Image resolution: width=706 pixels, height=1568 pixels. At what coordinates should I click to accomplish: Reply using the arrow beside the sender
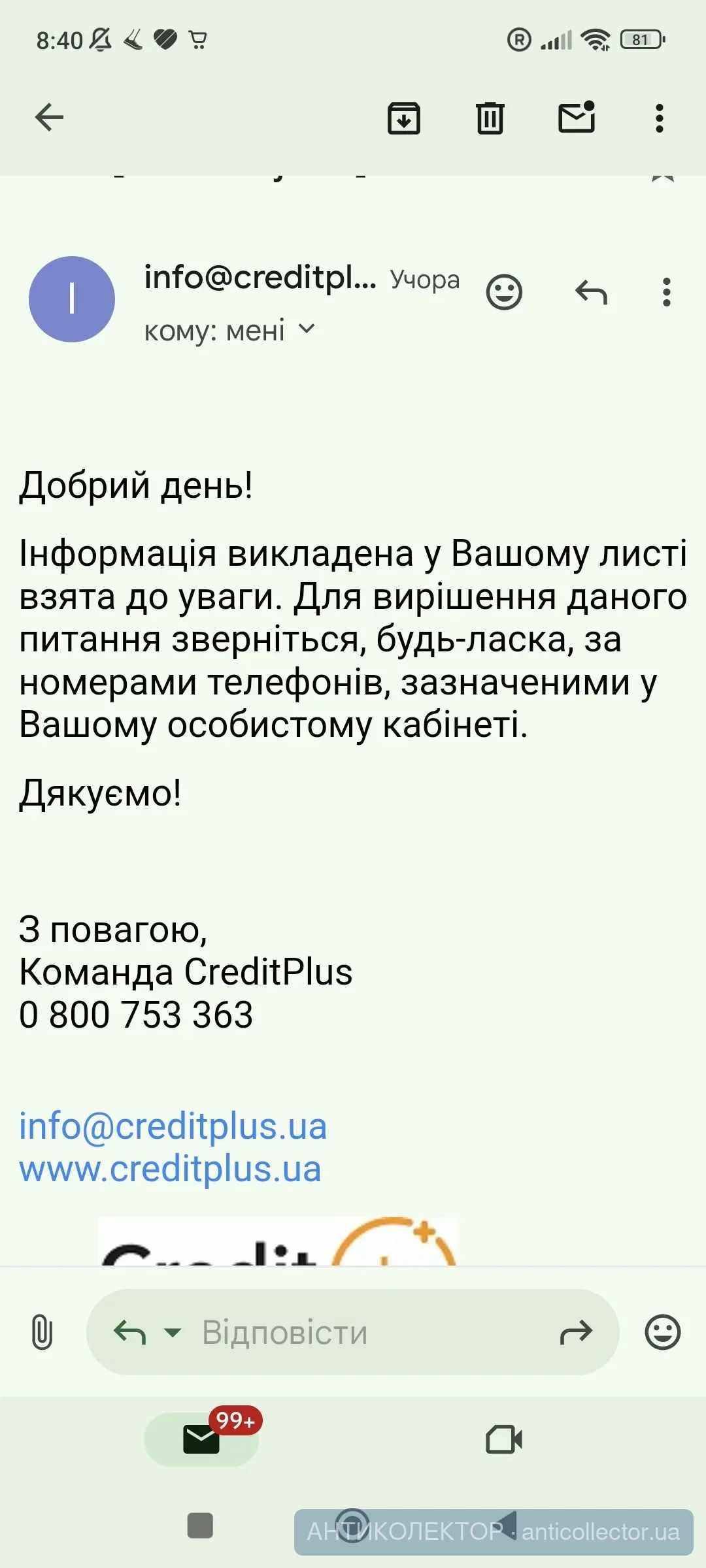click(x=591, y=292)
